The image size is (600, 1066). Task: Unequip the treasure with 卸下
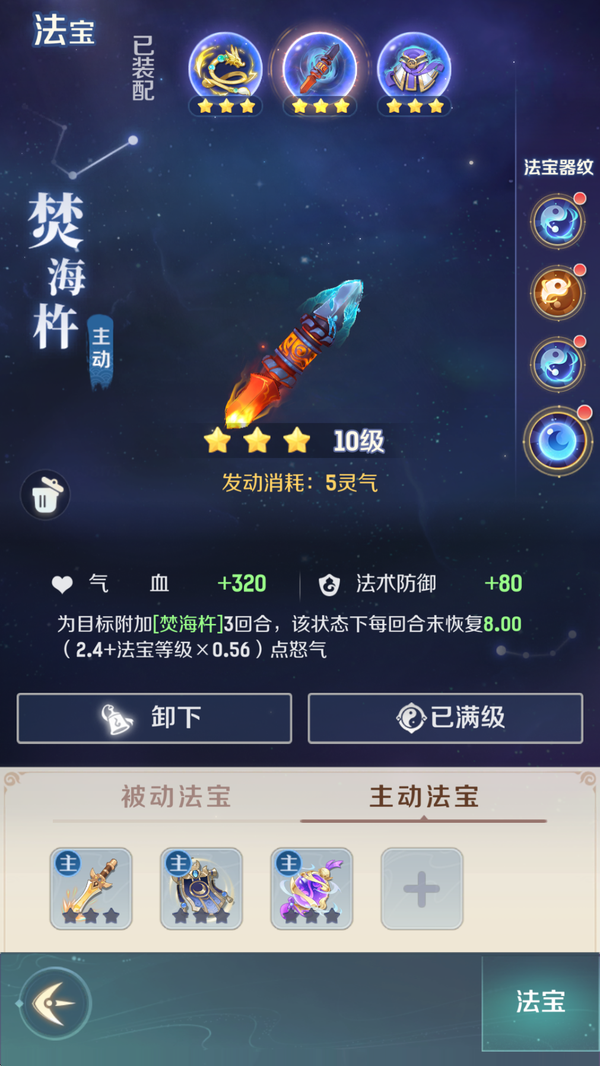(154, 717)
